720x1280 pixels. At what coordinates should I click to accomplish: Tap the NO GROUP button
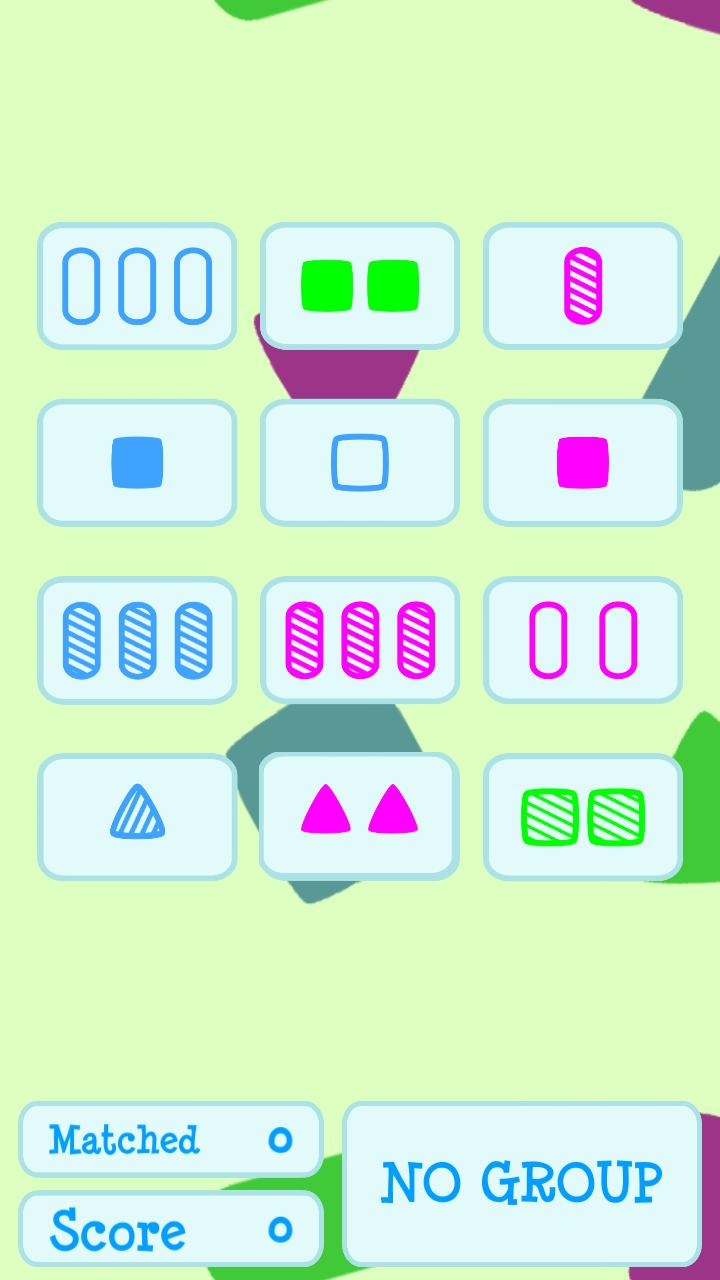(x=521, y=1183)
